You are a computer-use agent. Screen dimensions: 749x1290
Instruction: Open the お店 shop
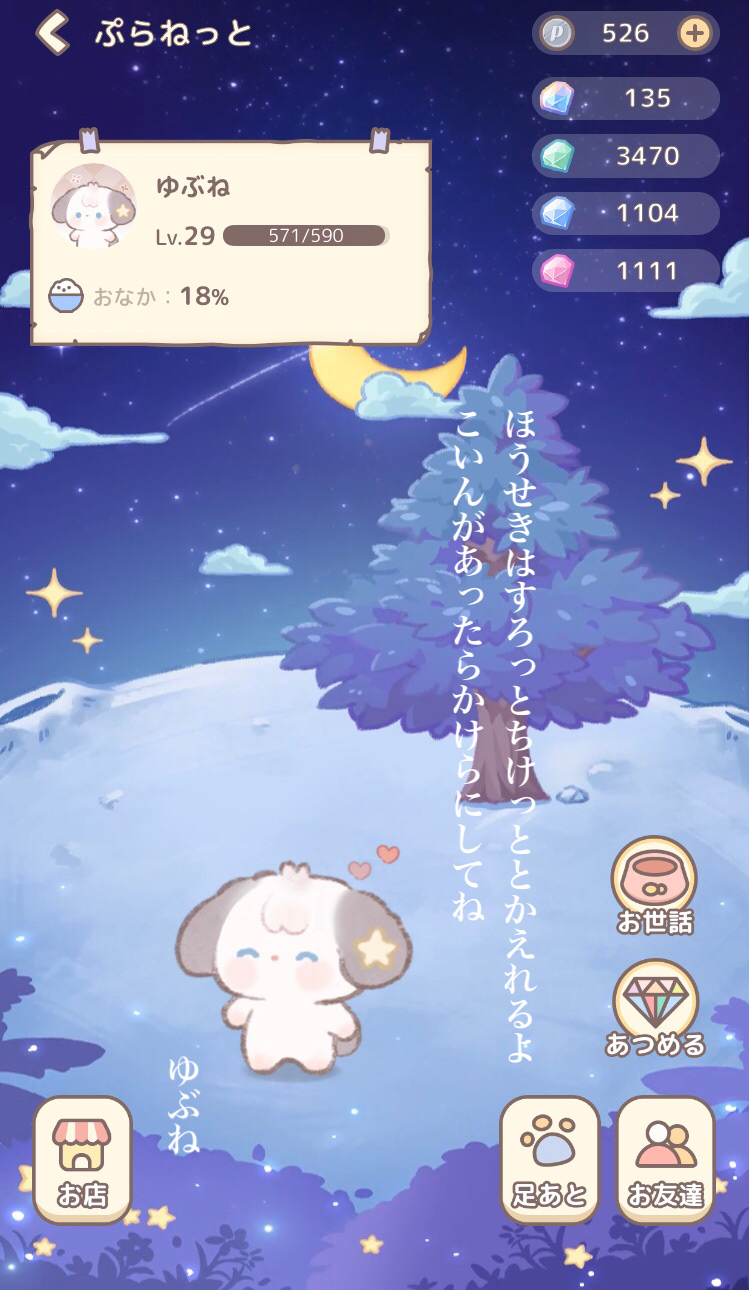[x=82, y=1160]
